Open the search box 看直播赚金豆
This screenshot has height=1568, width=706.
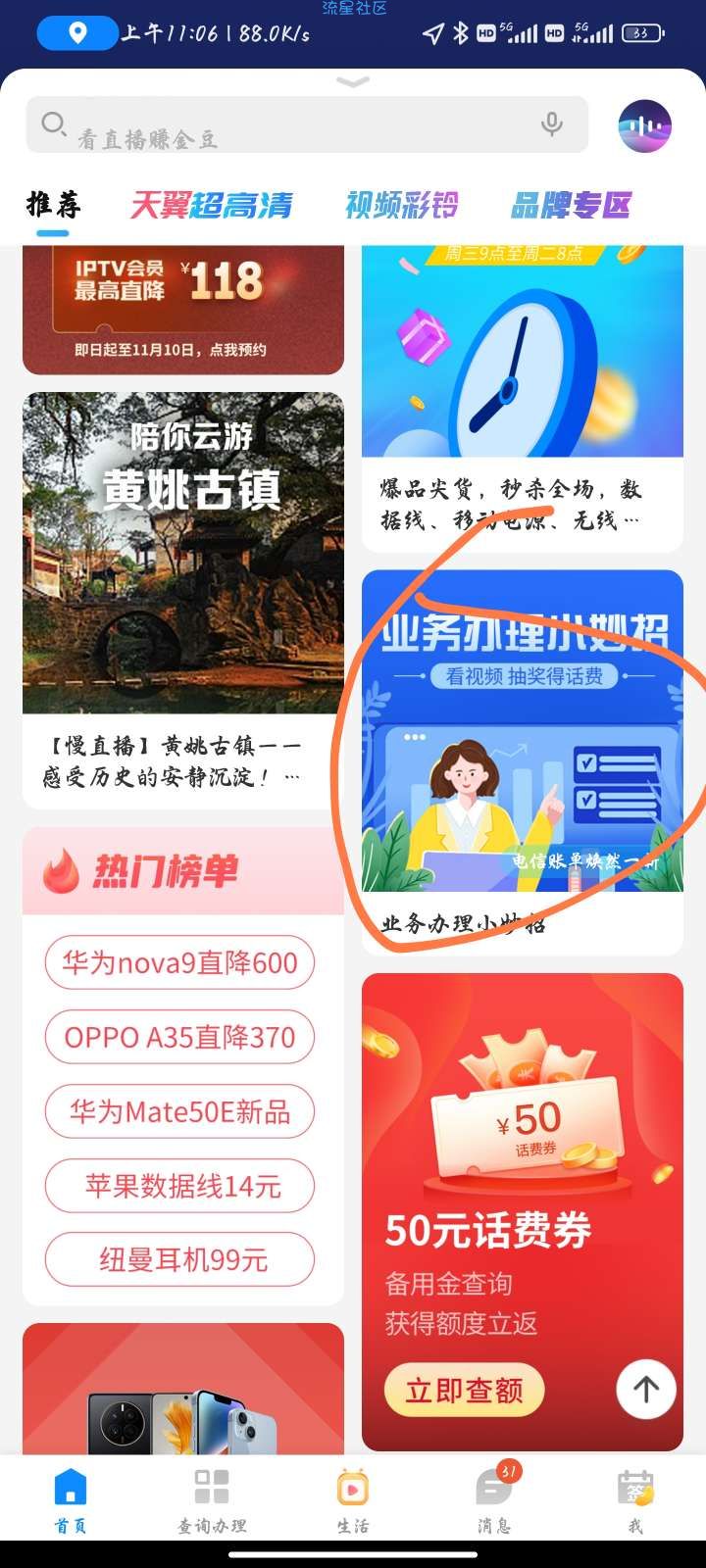coord(284,125)
